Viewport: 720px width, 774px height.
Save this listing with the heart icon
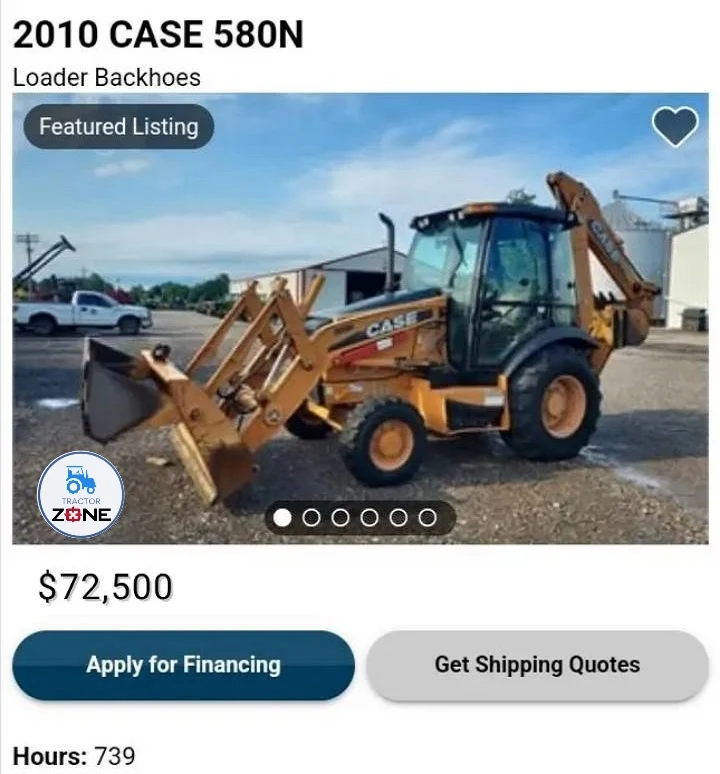pyautogui.click(x=675, y=127)
